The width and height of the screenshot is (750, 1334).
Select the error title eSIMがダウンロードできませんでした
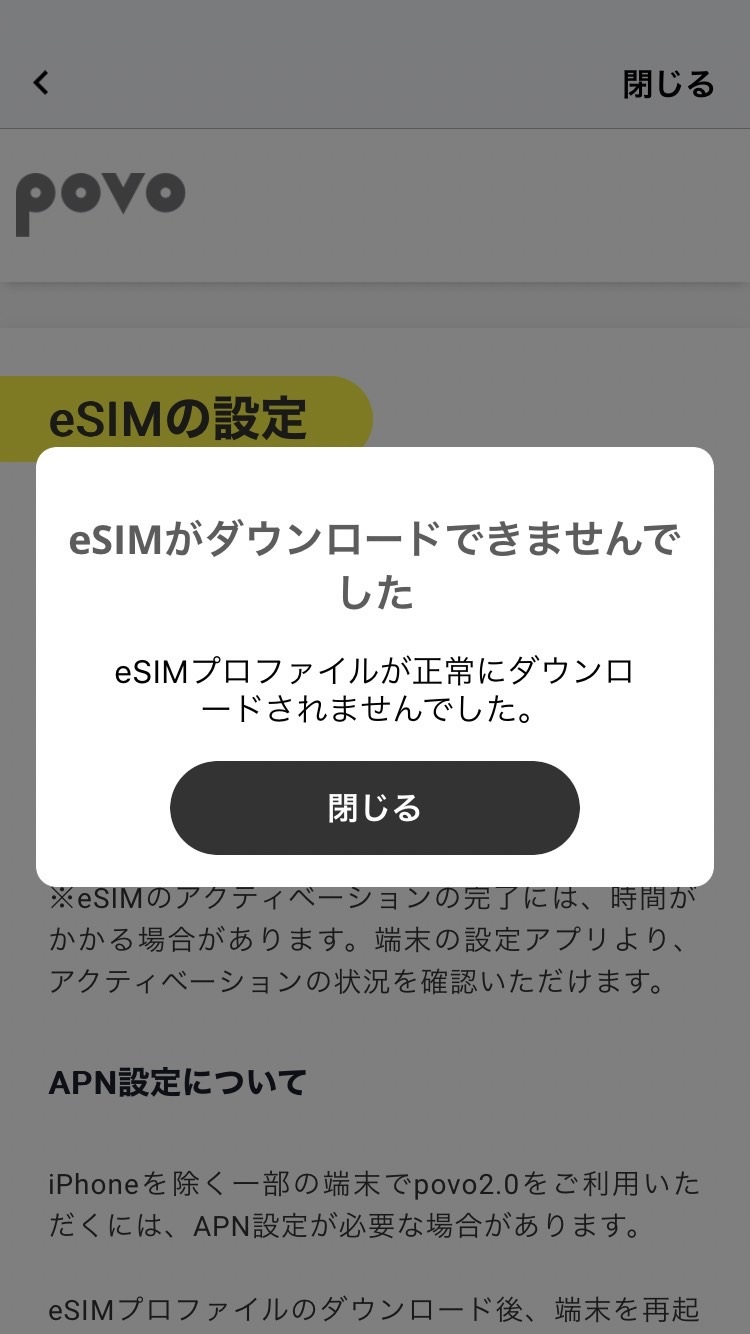click(x=375, y=567)
